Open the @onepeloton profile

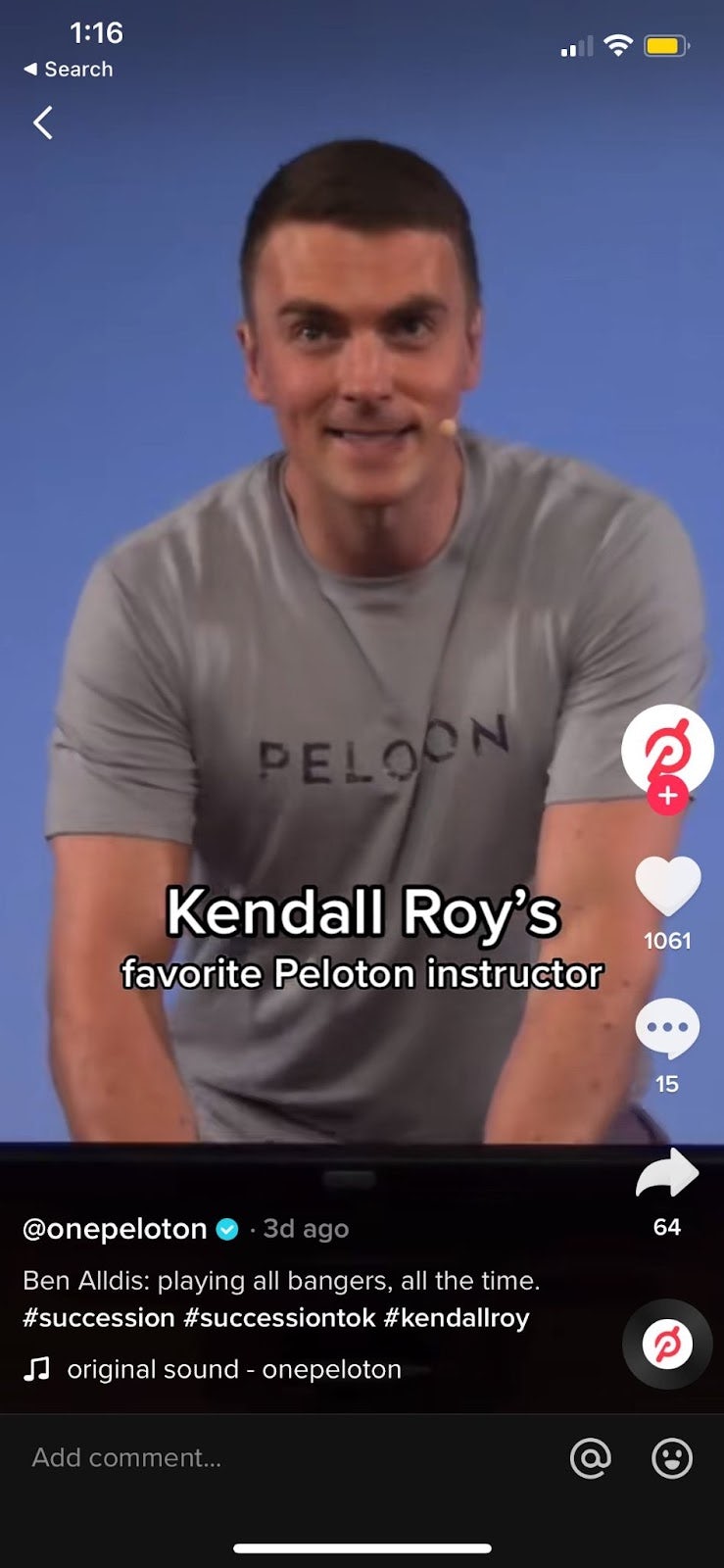pos(115,1228)
